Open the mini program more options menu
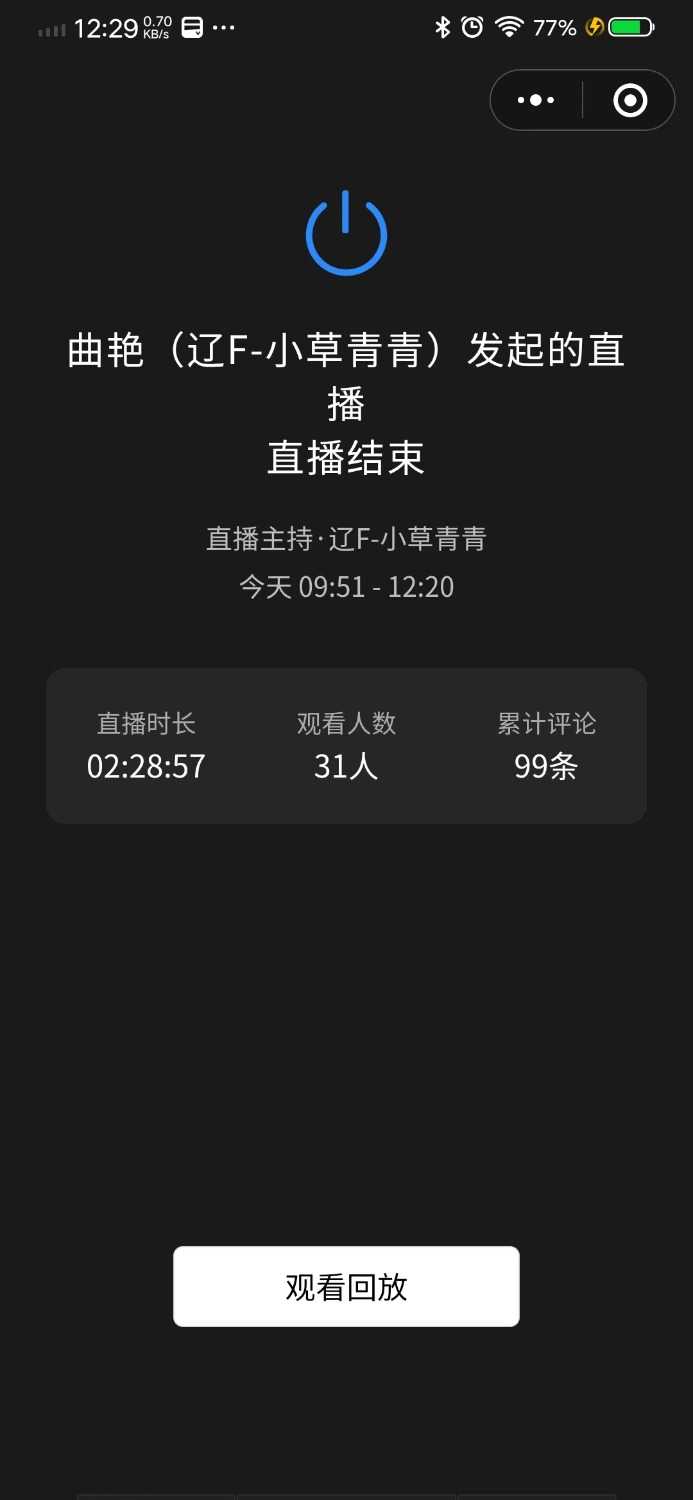Screen dimensions: 693x1500 [x=536, y=100]
